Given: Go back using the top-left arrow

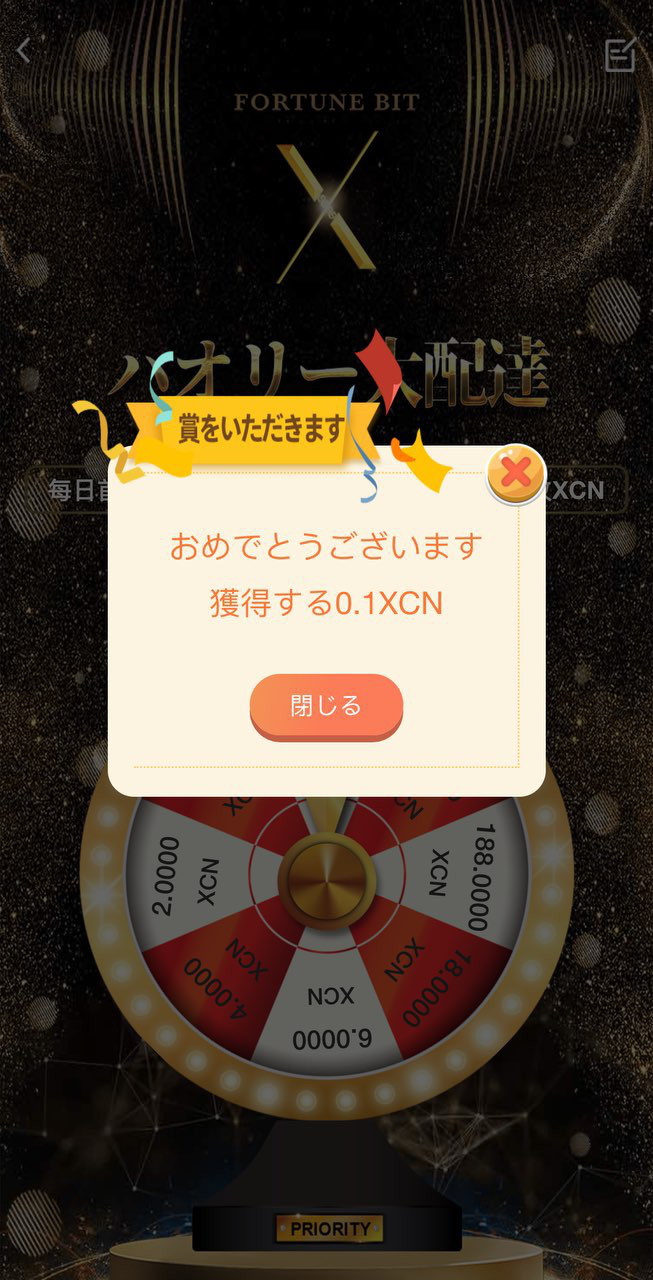Looking at the screenshot, I should tap(24, 50).
